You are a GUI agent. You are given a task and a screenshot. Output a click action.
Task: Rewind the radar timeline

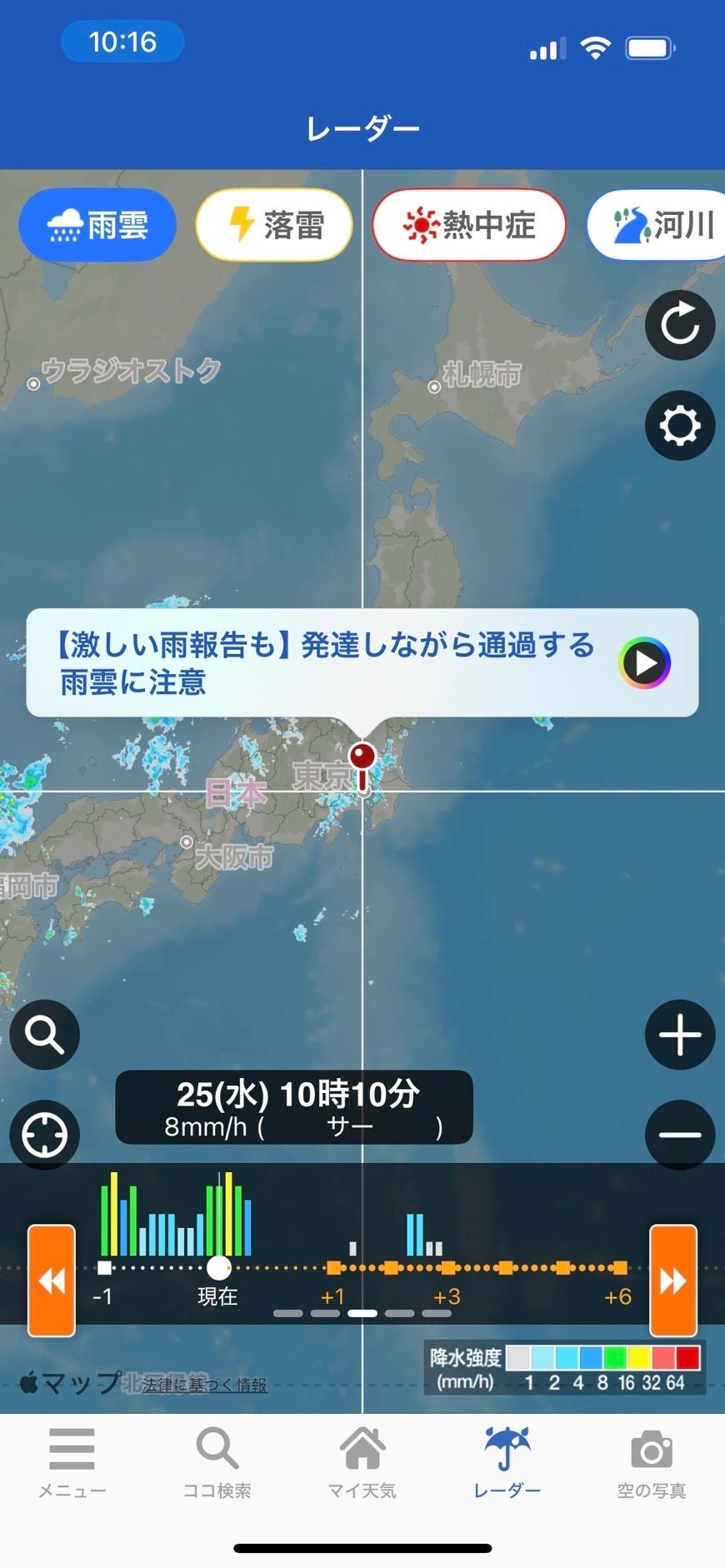point(52,1280)
